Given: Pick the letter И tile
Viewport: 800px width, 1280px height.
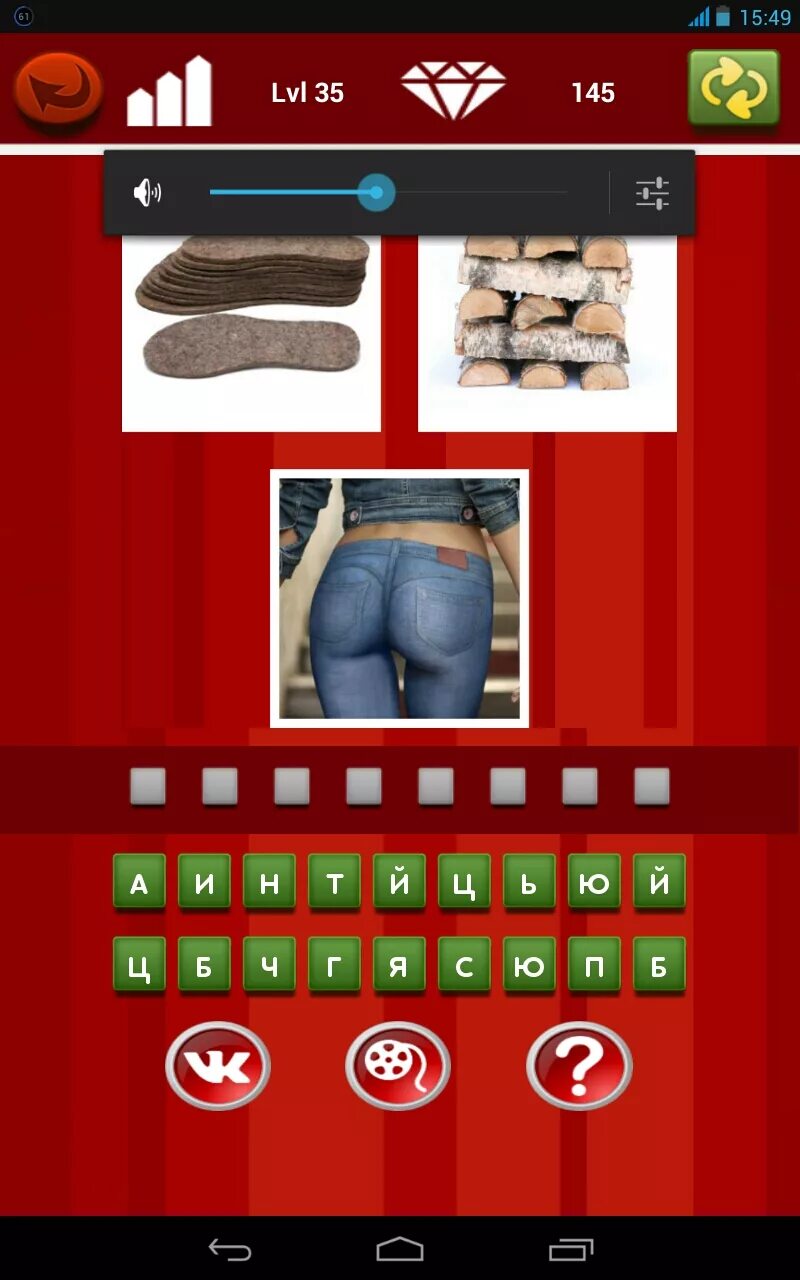Looking at the screenshot, I should [204, 882].
